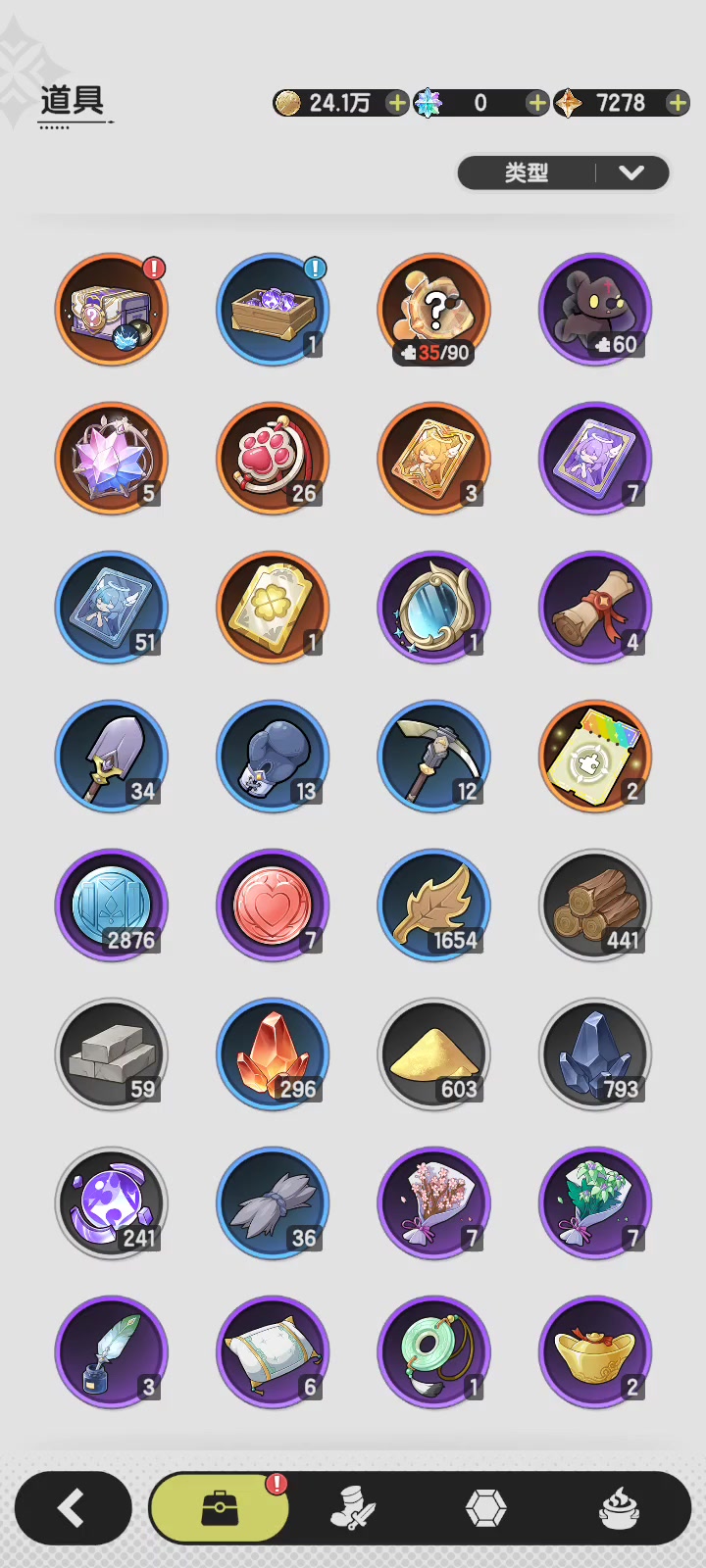
Task: Go back using the arrow button
Action: 73,1509
